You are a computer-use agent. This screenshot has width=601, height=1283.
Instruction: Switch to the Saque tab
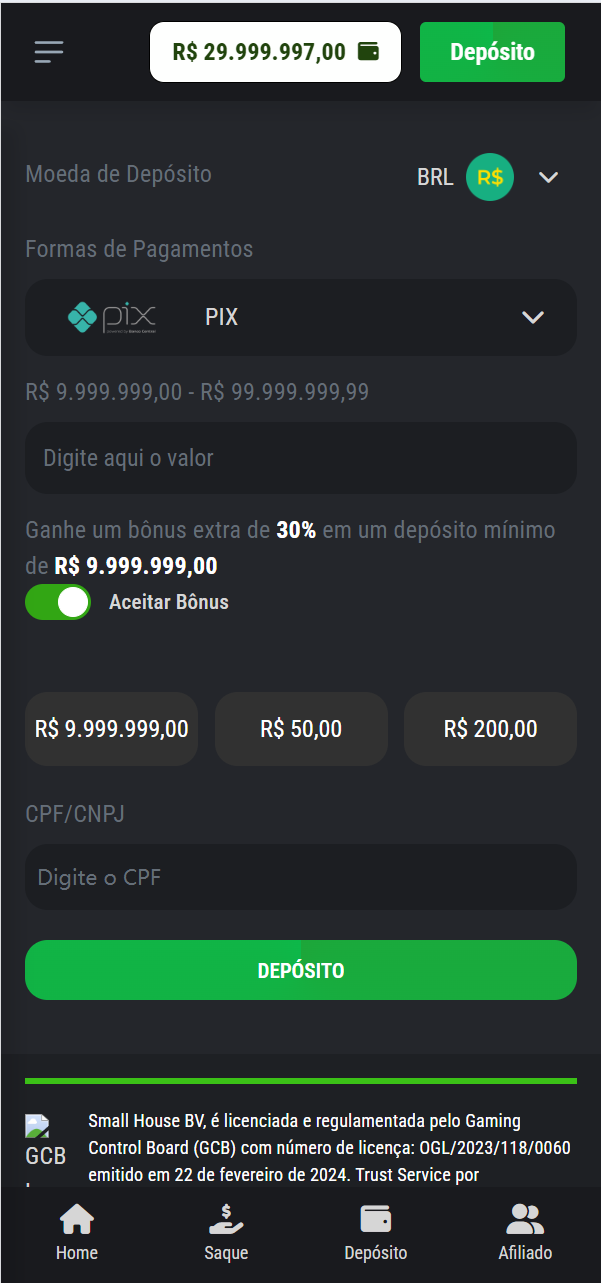coord(226,1232)
